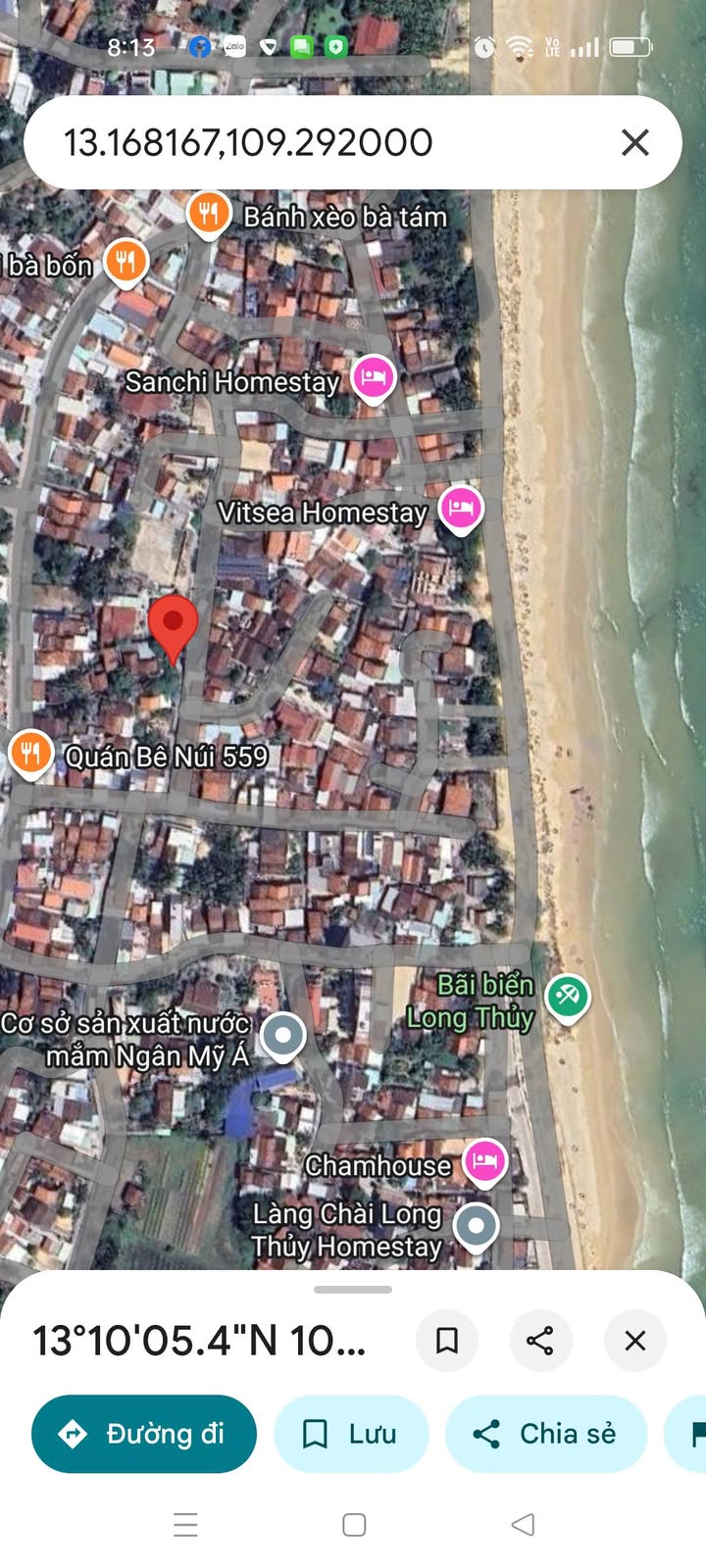Viewport: 706px width, 1568px height.
Task: Open the bà bốn restaurant pin
Action: click(126, 262)
